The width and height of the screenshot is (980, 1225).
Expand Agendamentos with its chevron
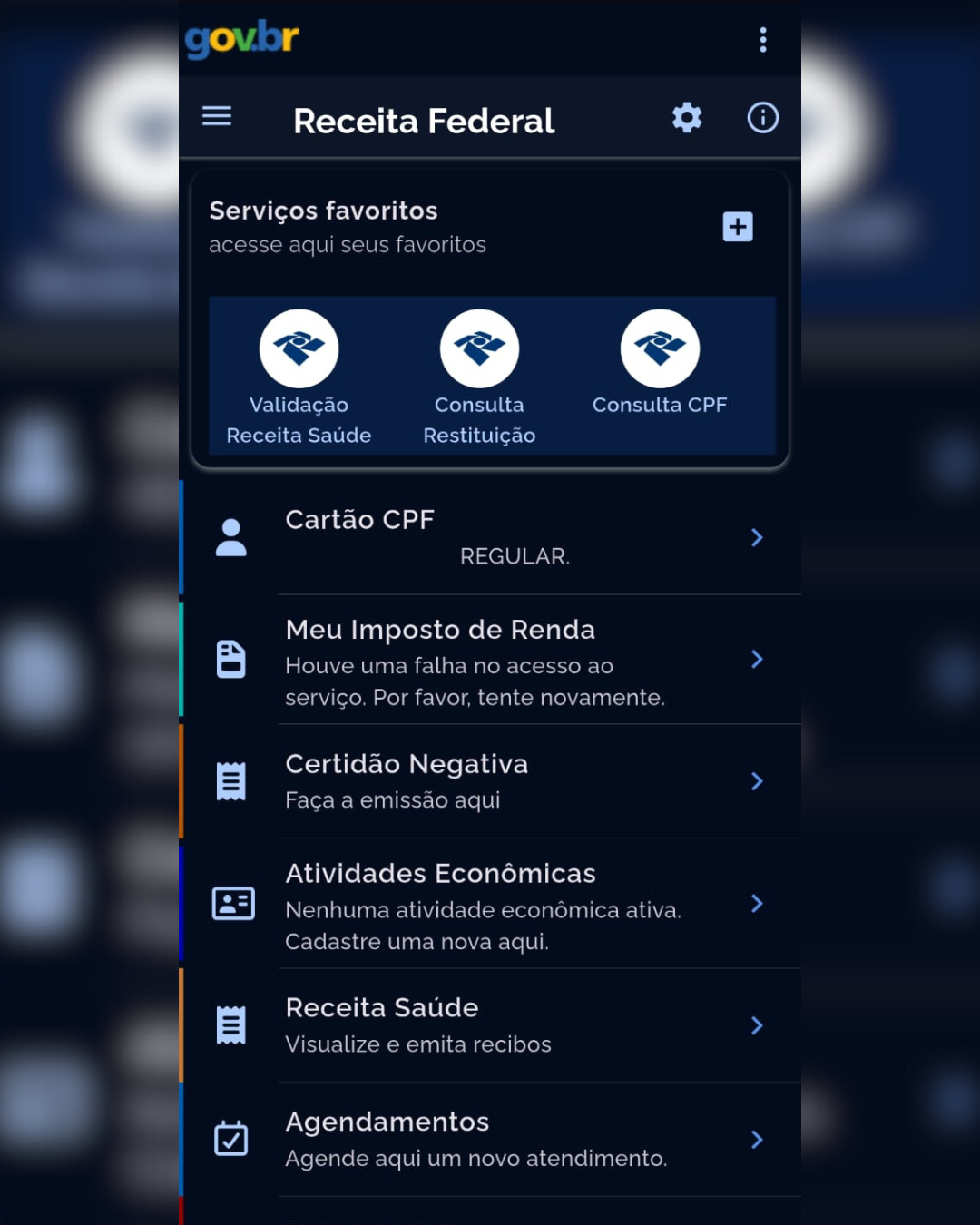tap(758, 1140)
